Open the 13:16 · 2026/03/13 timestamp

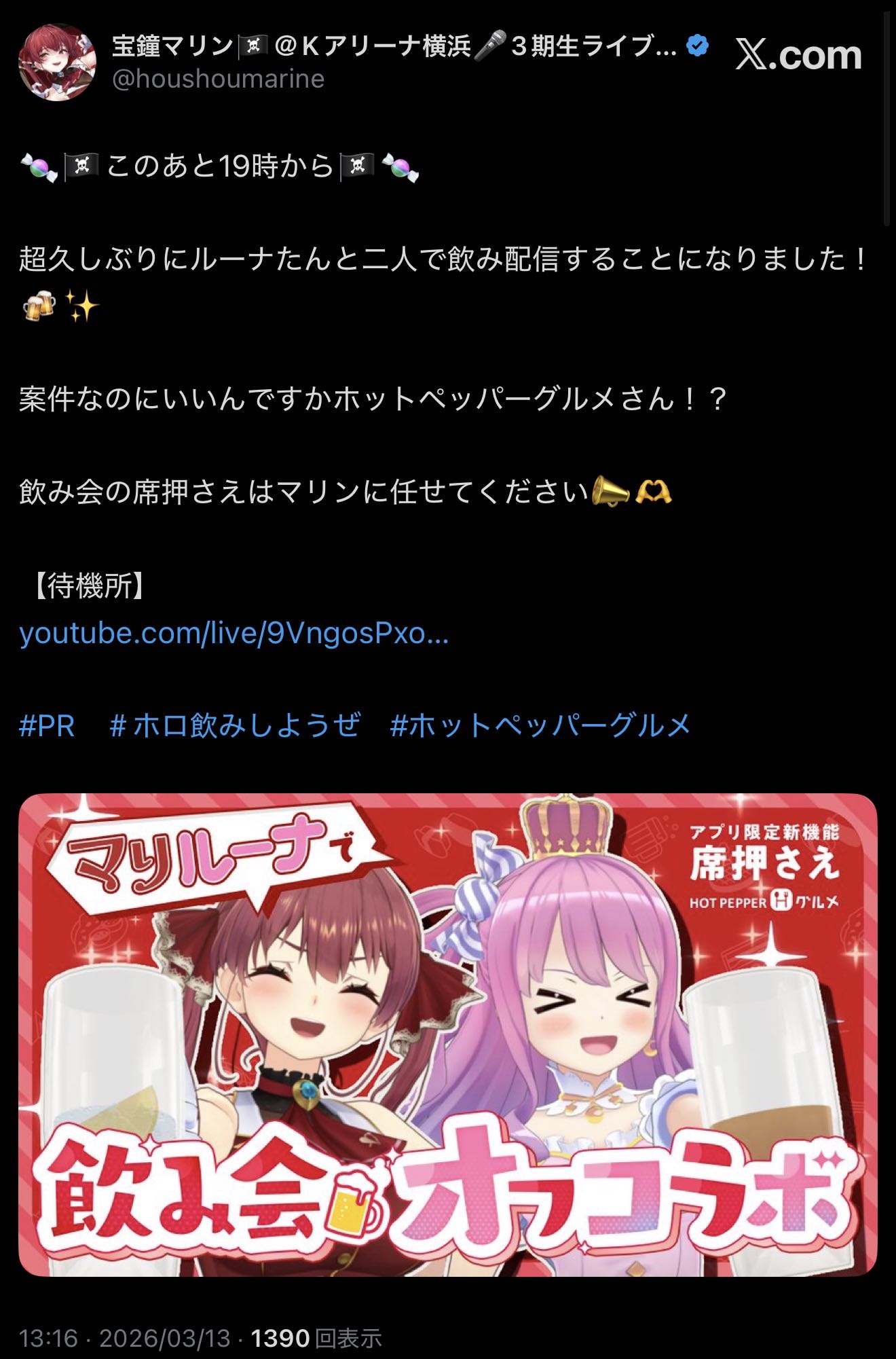(125, 1337)
